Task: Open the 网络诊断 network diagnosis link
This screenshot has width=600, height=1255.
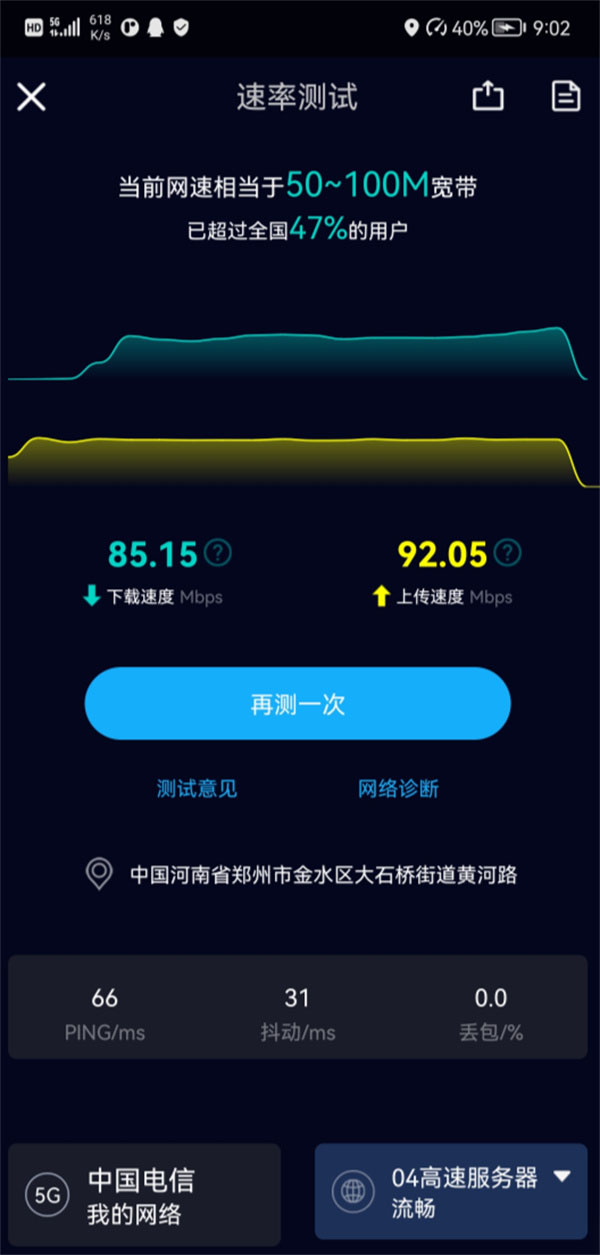Action: tap(398, 789)
